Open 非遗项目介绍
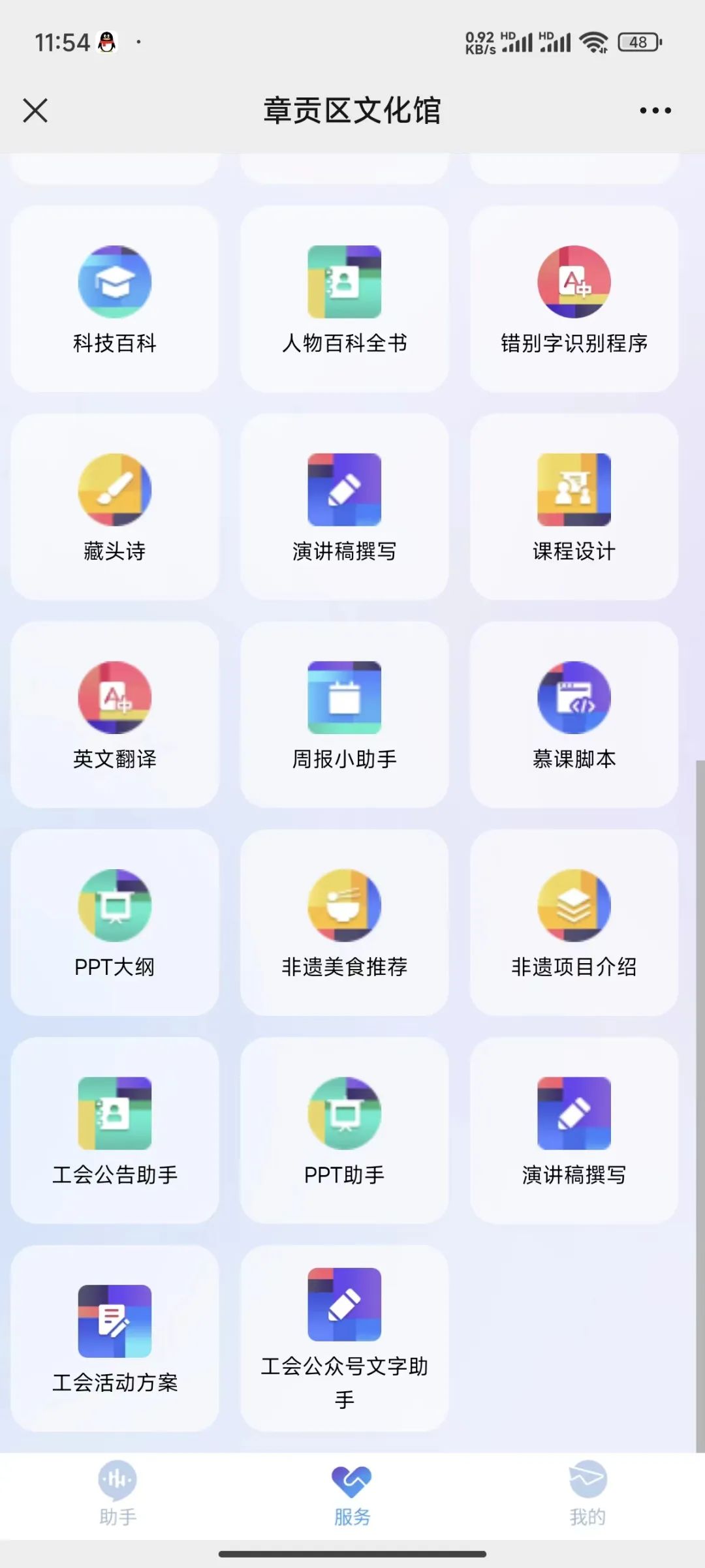Image resolution: width=705 pixels, height=1568 pixels. [x=574, y=922]
